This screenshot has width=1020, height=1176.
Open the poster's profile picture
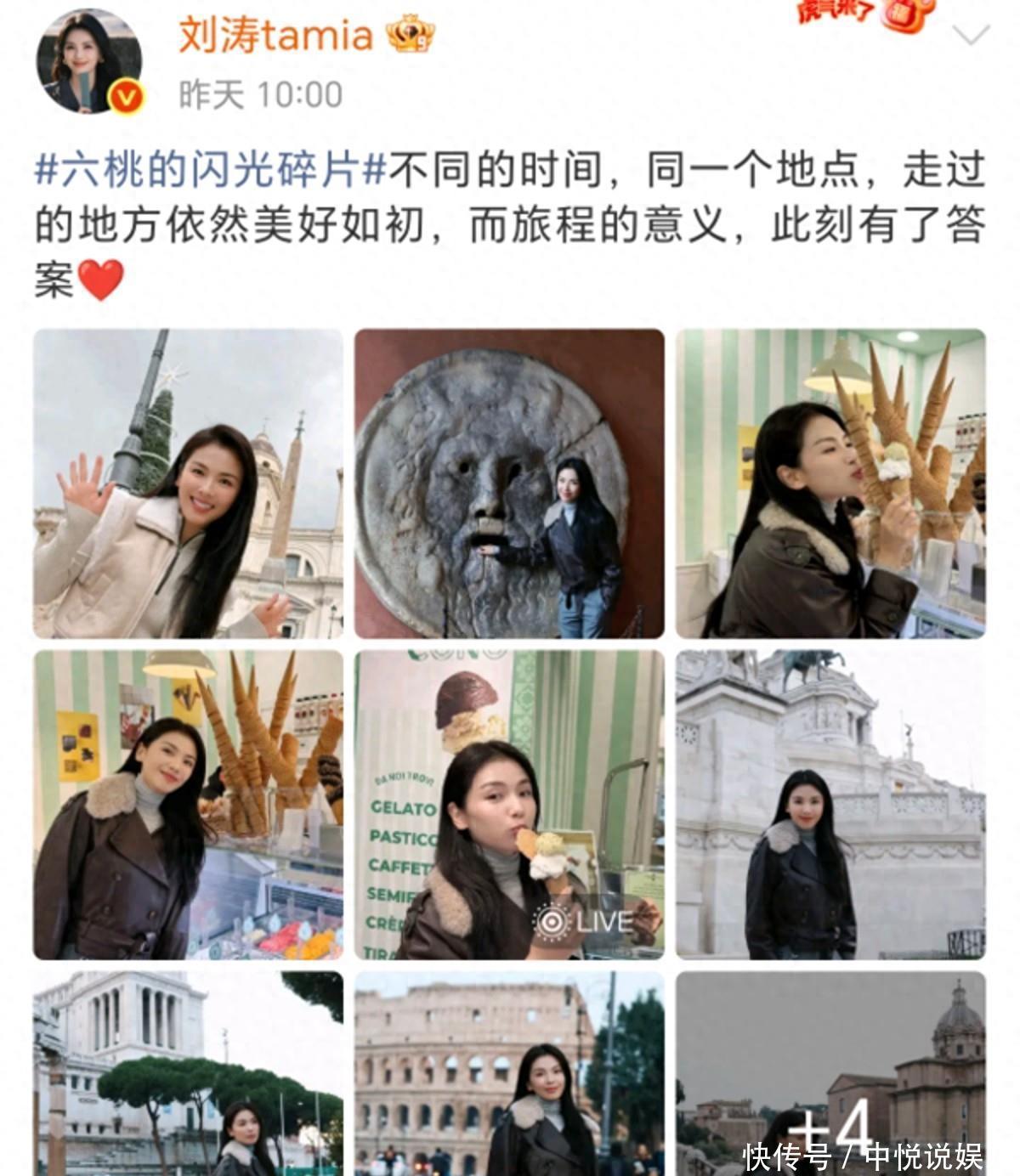click(88, 63)
